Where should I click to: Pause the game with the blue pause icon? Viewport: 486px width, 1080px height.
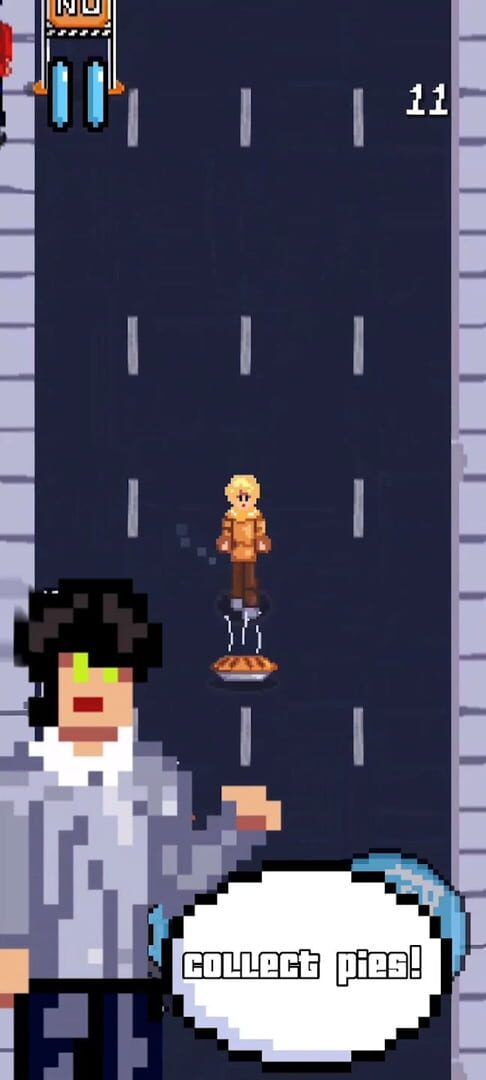(x=78, y=94)
